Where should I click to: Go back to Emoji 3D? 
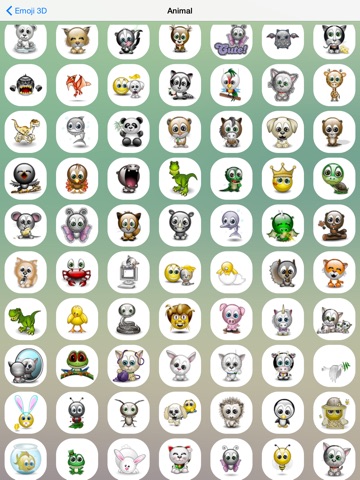tap(27, 11)
